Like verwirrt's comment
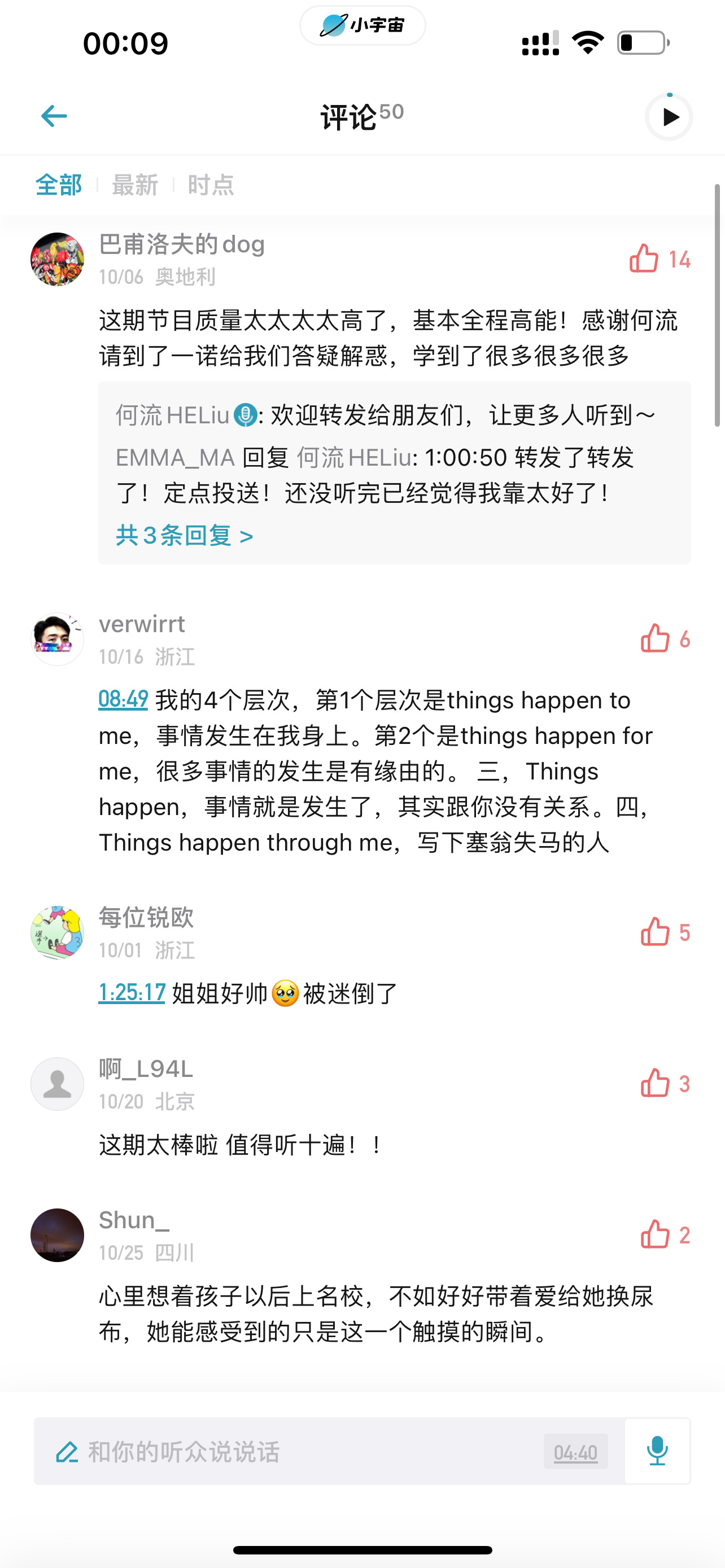This screenshot has height=1568, width=725. 655,638
